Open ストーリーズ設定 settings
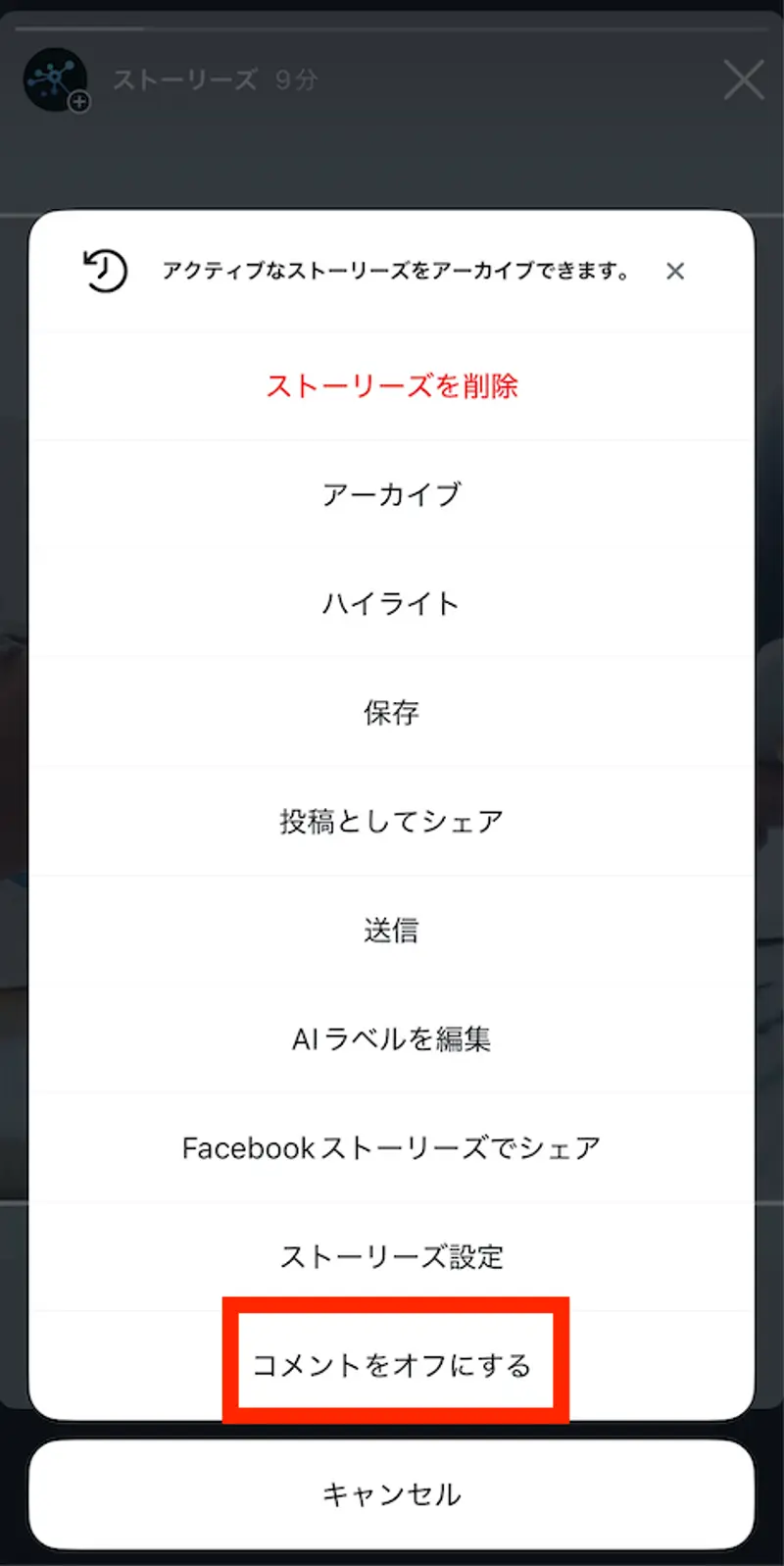The image size is (784, 1566). pos(392,1257)
